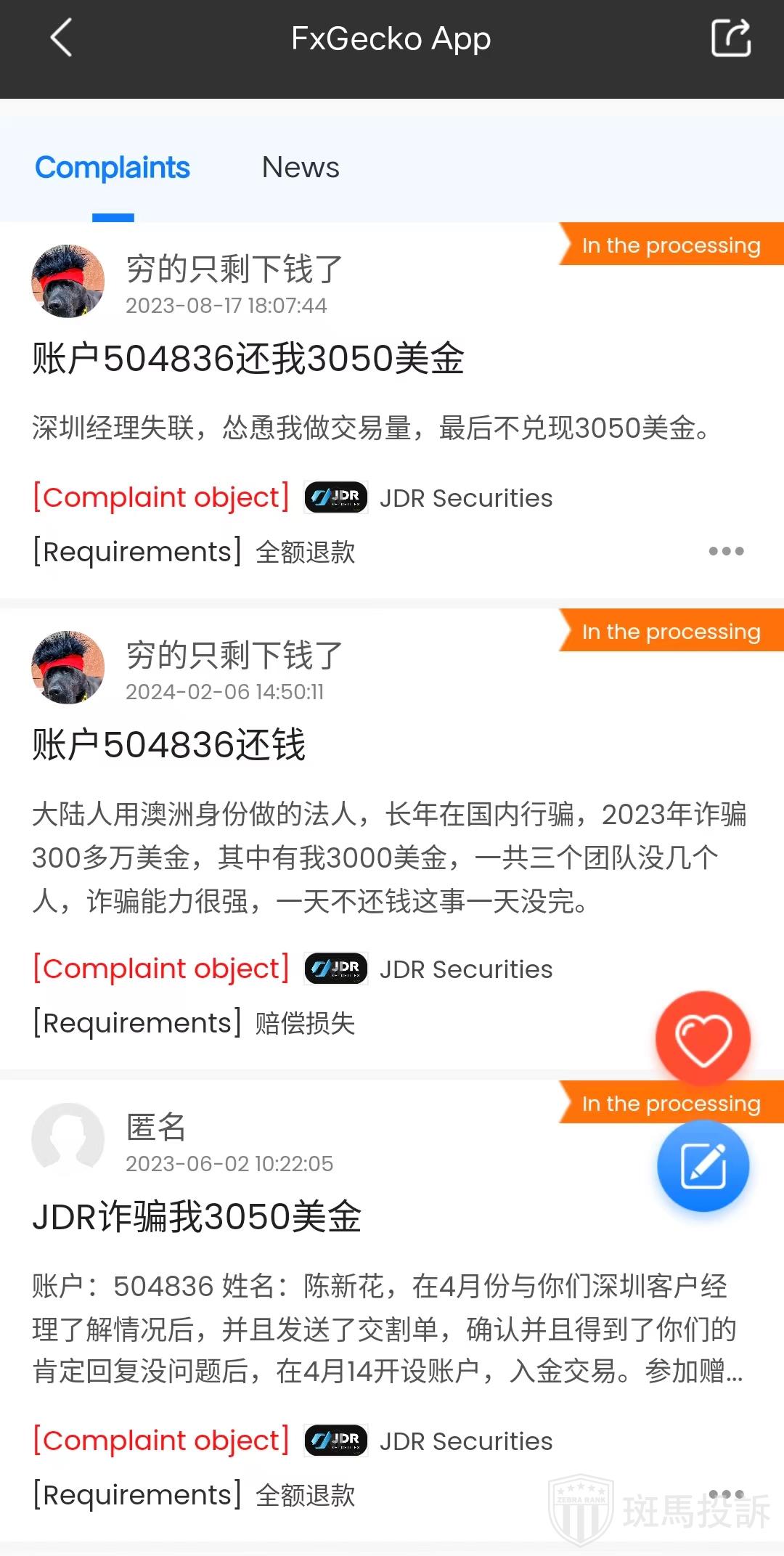Open more options on JDR诈骗我3050美金 complaint
Image resolution: width=784 pixels, height=1556 pixels.
[x=726, y=1494]
